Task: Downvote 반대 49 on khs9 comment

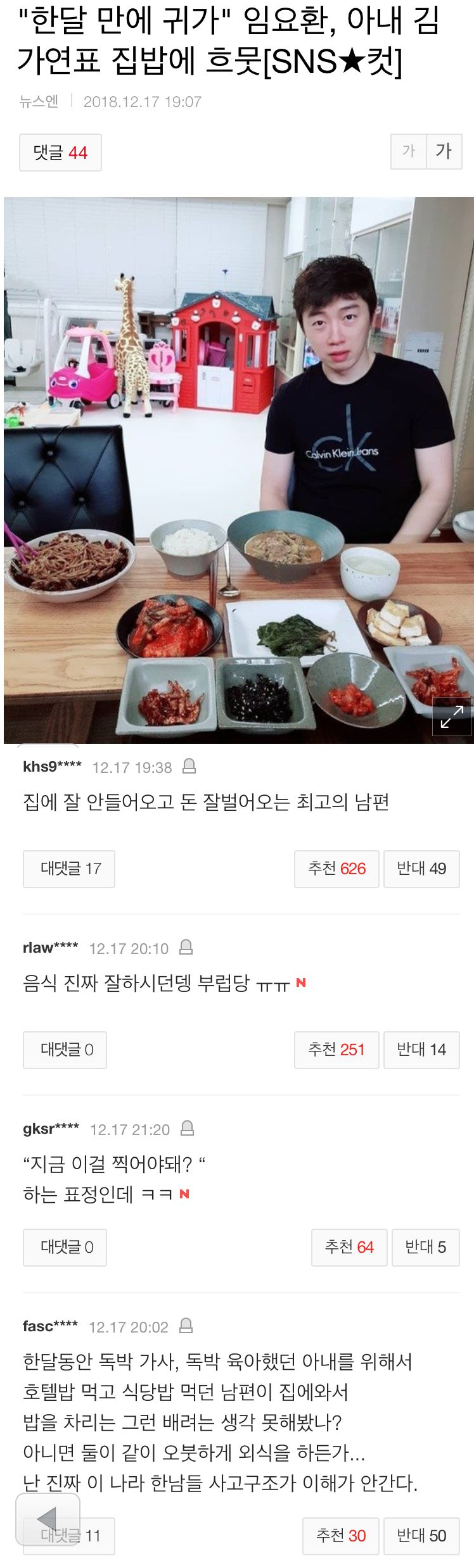Action: point(421,869)
